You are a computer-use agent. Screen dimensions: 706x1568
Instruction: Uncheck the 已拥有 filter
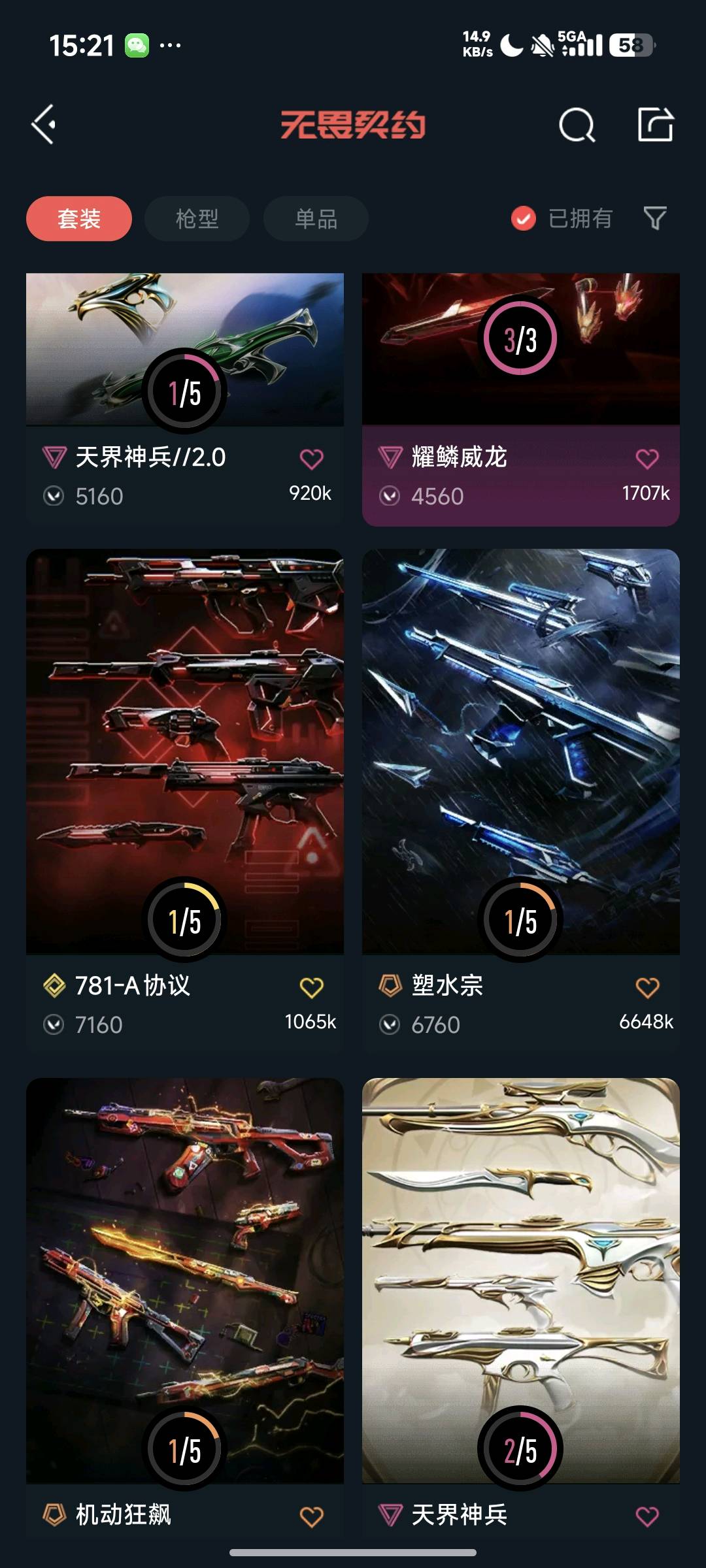(x=523, y=218)
